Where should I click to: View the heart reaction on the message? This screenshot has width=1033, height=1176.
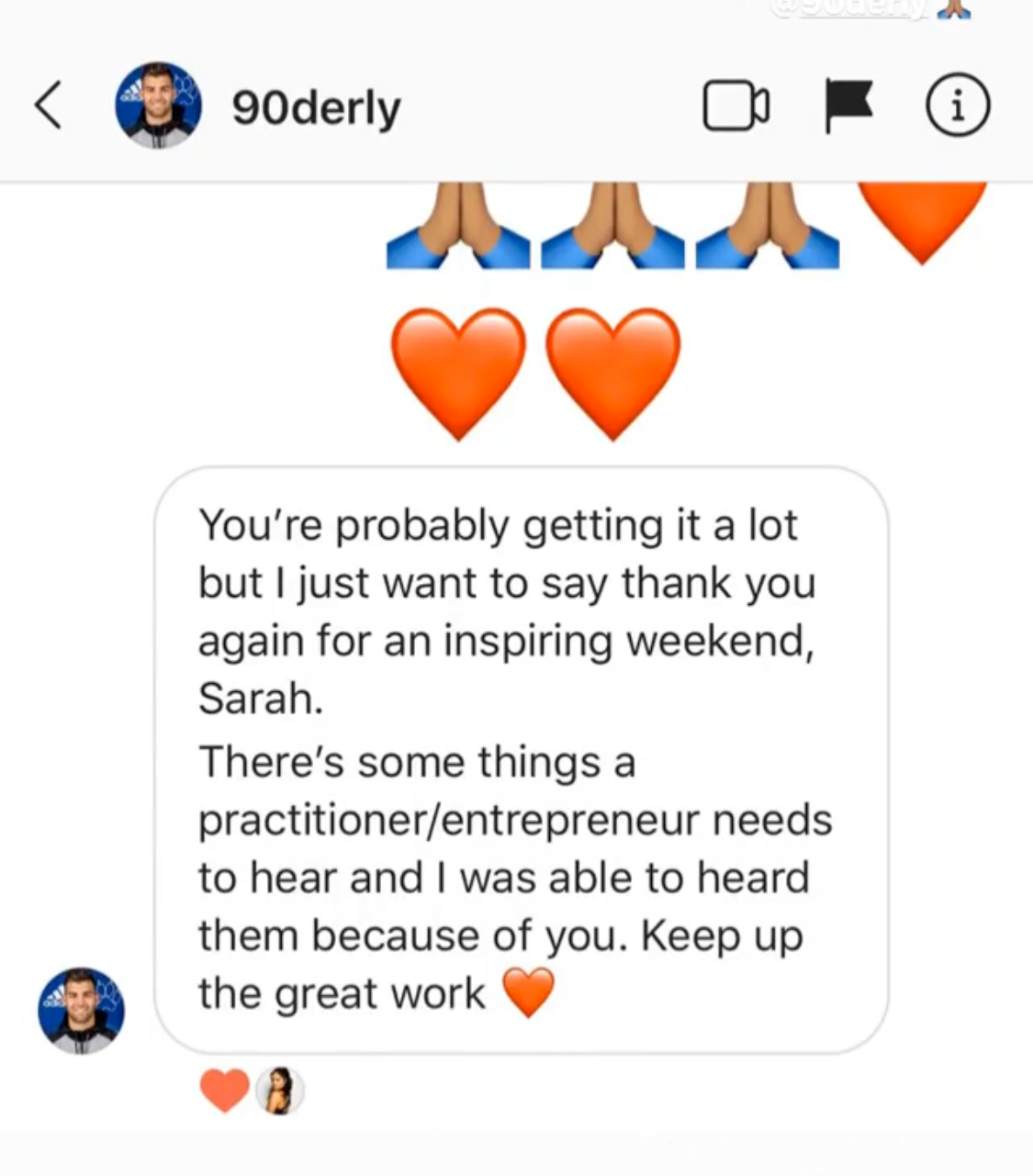225,1091
